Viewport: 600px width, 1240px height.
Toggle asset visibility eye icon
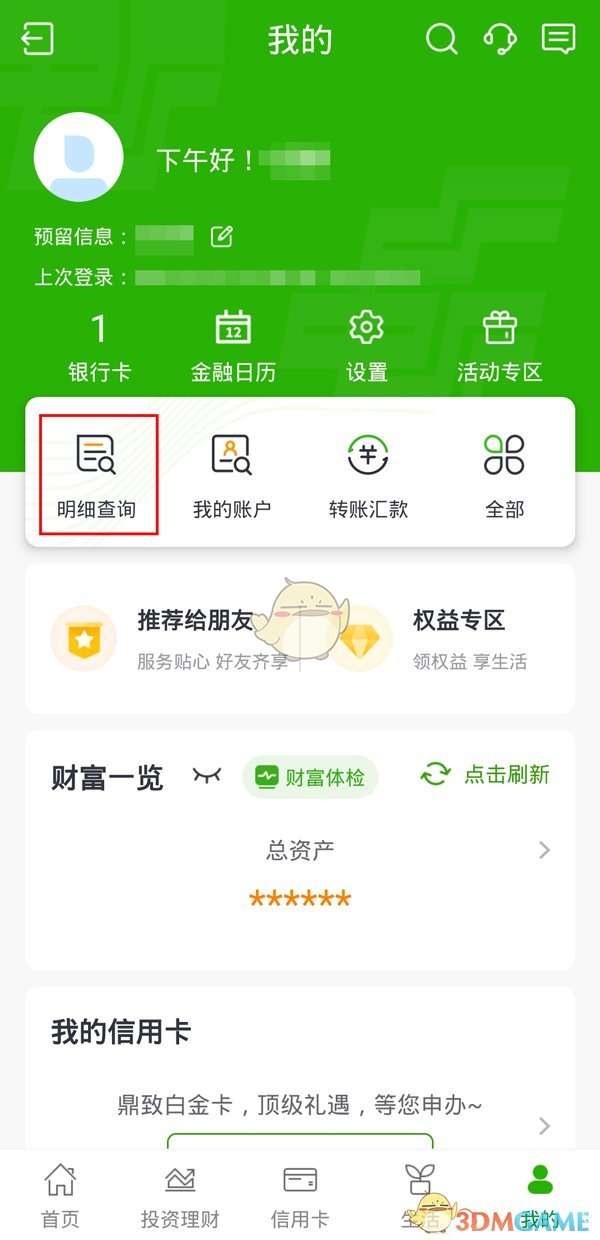click(x=207, y=776)
